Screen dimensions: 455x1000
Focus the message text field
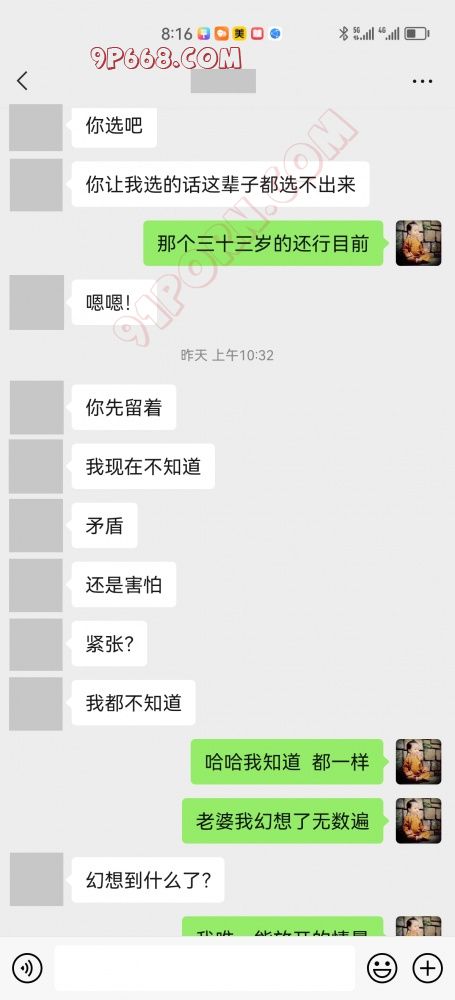[x=205, y=968]
